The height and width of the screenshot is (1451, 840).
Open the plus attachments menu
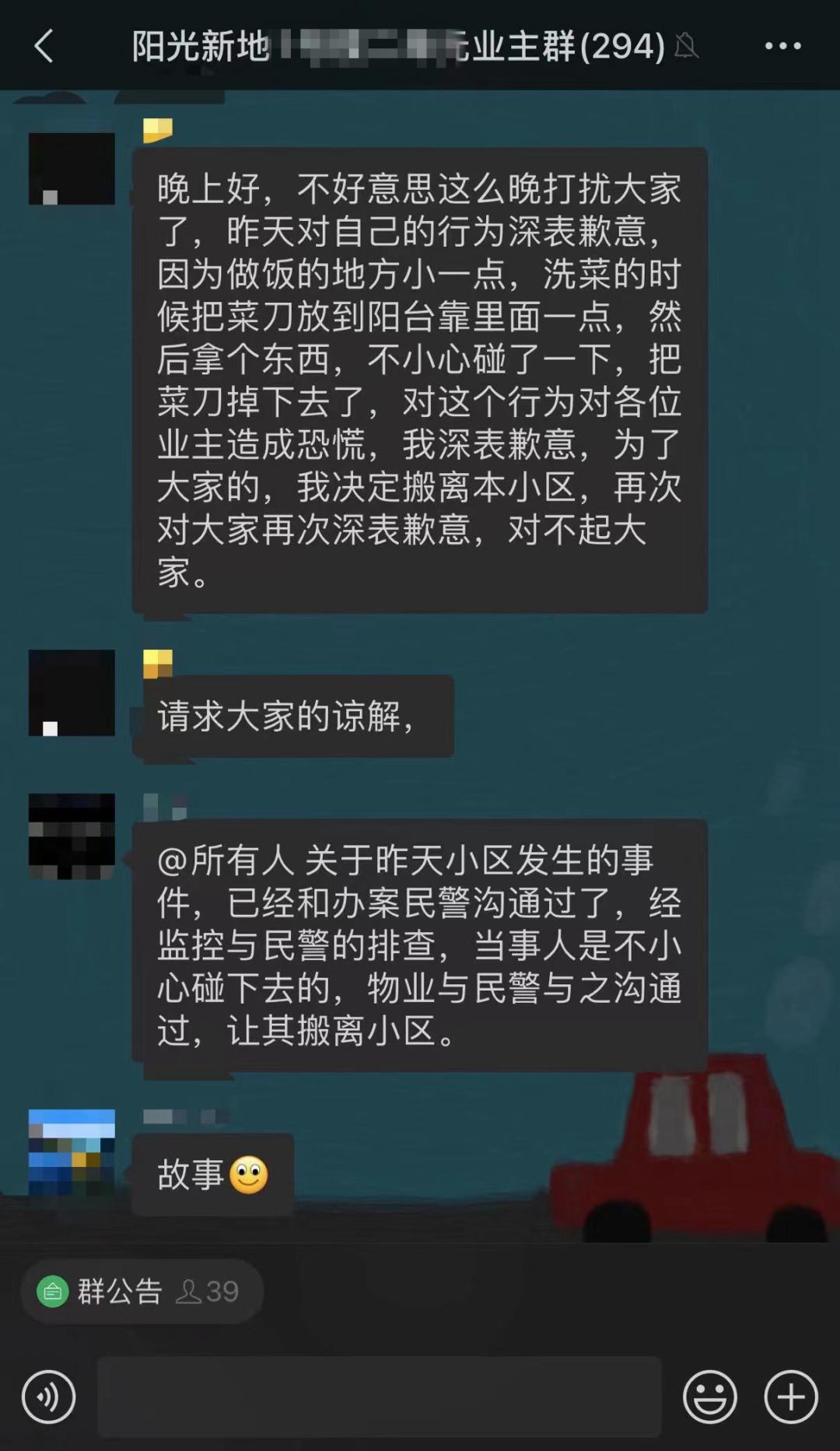pos(791,1397)
